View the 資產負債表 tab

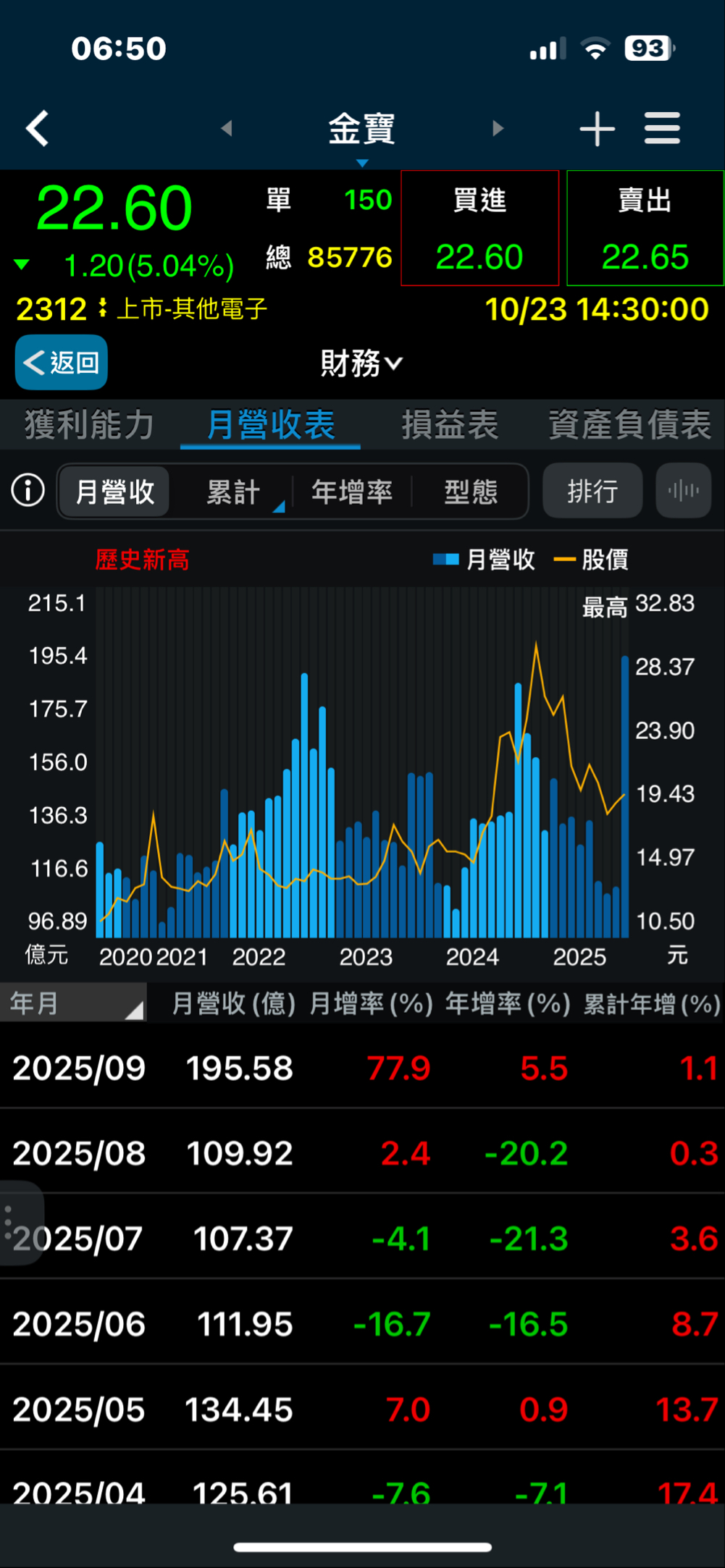[629, 425]
